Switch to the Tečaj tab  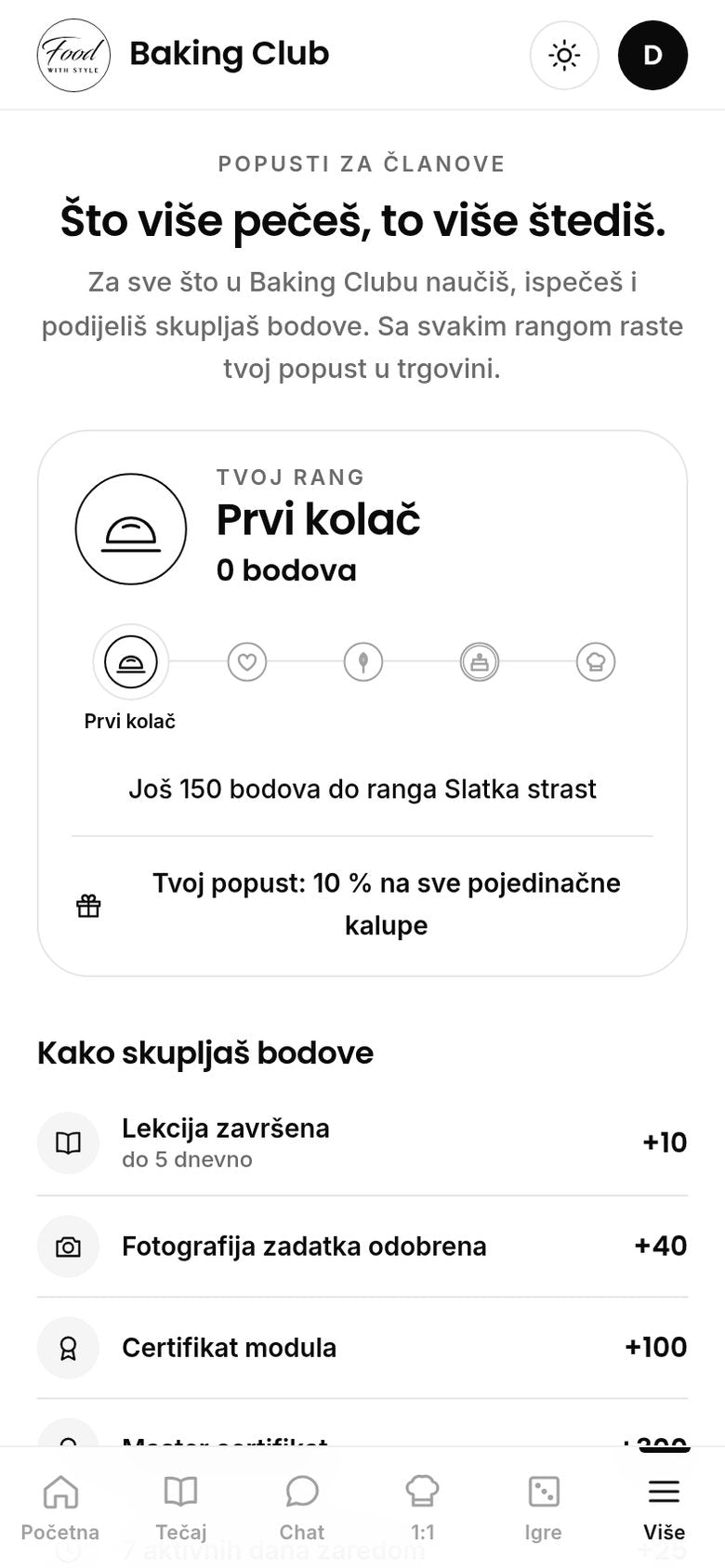(181, 1508)
